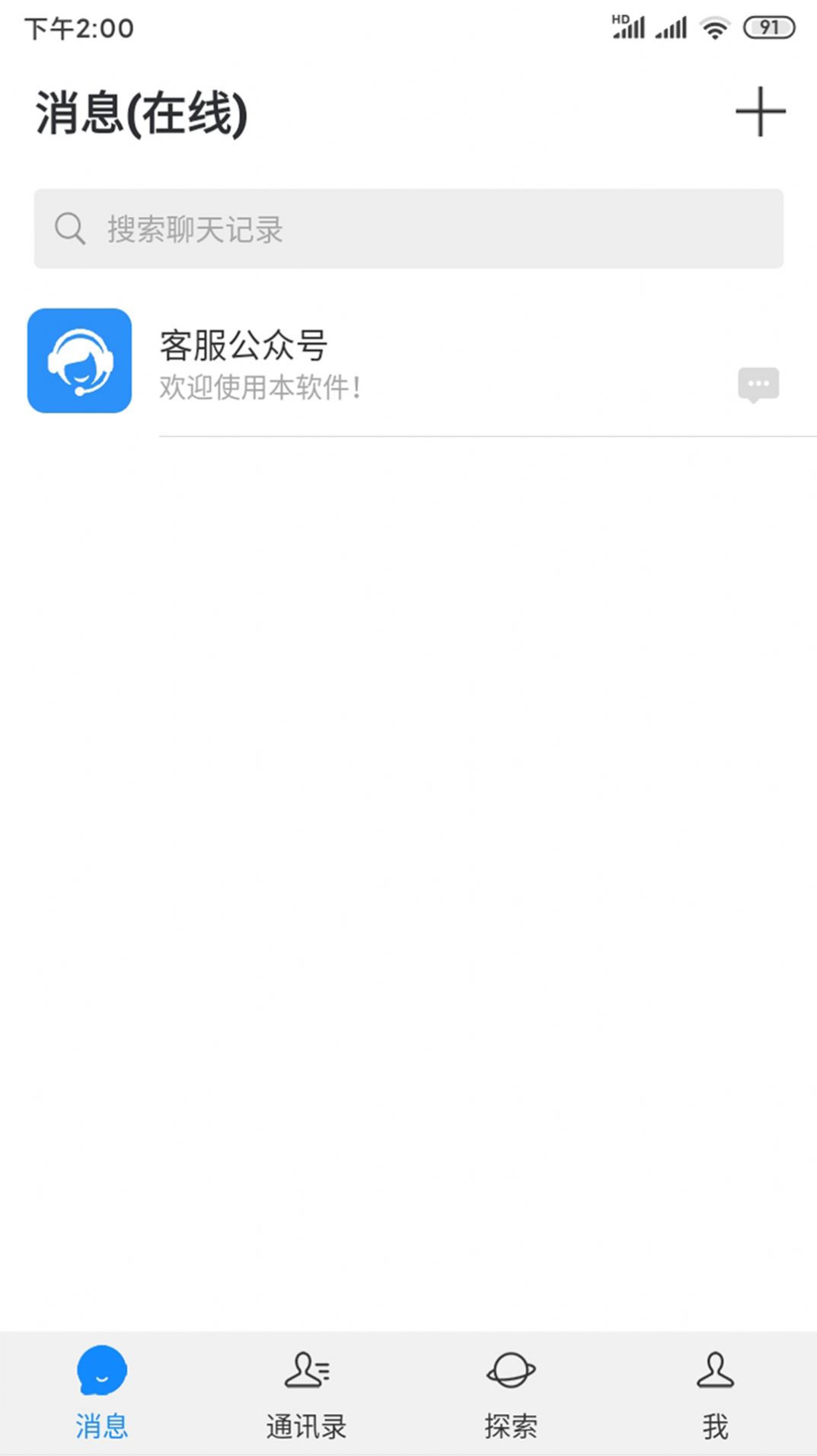Tap the 我 profile person icon

coord(714,1370)
